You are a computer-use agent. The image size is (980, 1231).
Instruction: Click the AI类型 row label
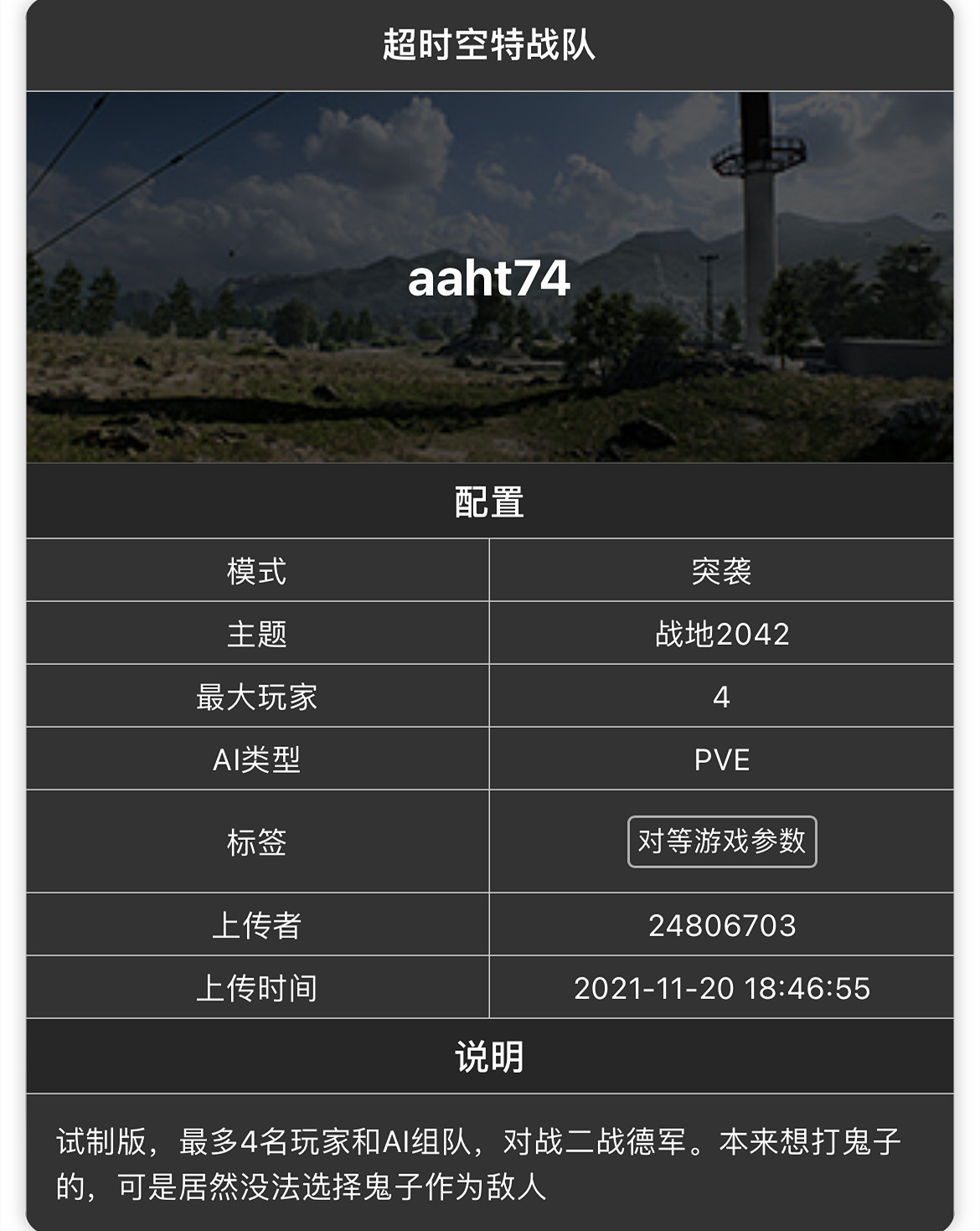pyautogui.click(x=255, y=758)
